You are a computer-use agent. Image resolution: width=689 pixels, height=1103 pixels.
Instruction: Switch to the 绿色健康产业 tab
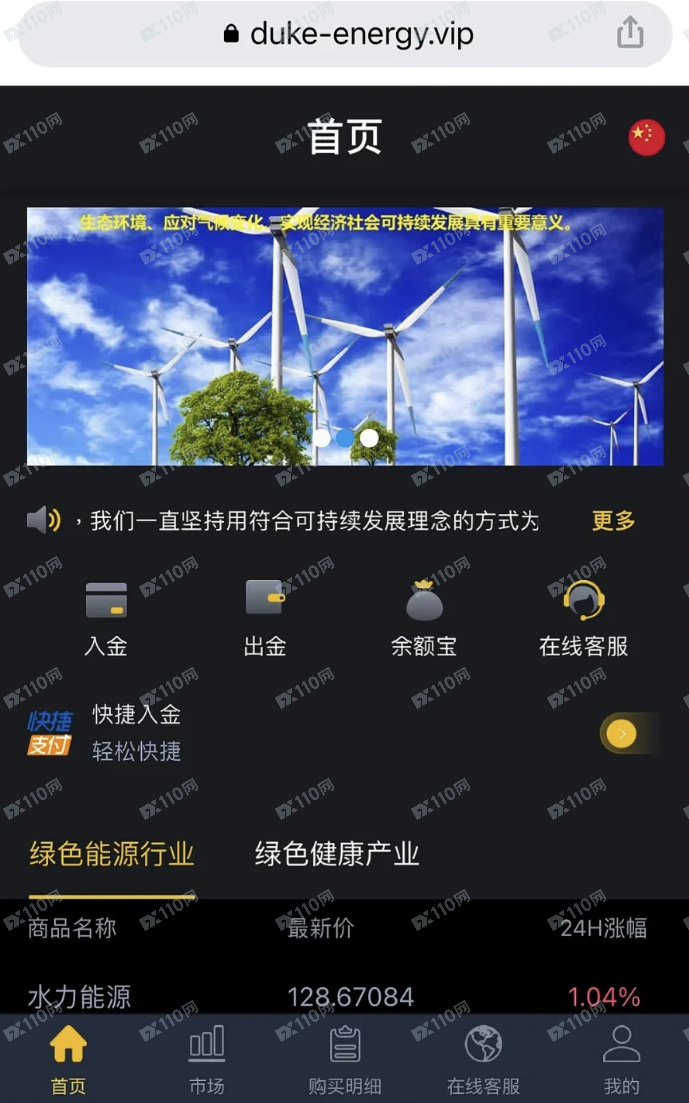[x=337, y=854]
